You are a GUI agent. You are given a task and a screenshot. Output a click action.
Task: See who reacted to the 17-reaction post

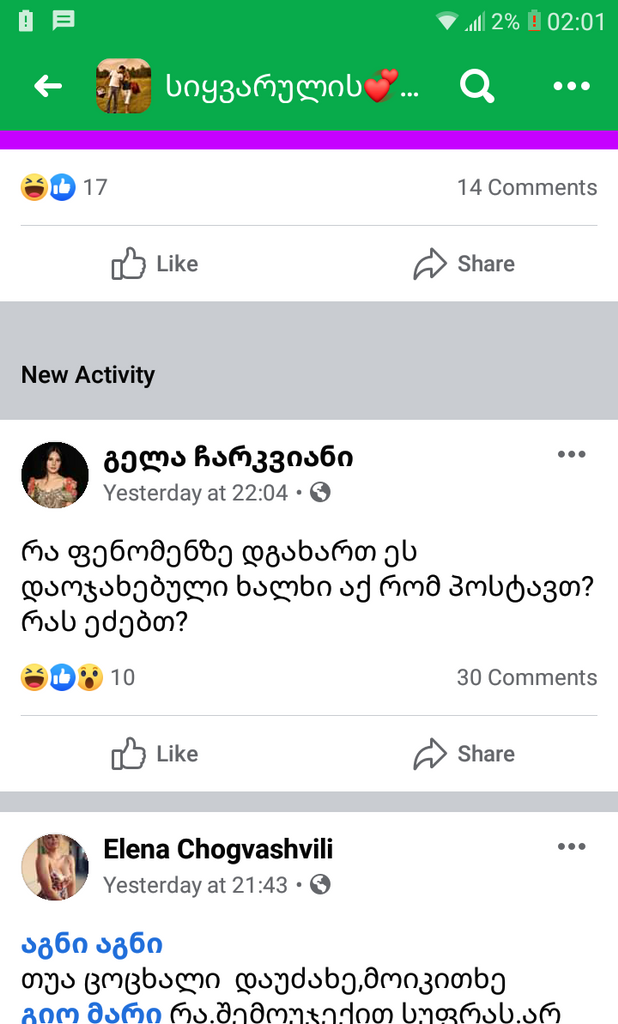tap(63, 187)
